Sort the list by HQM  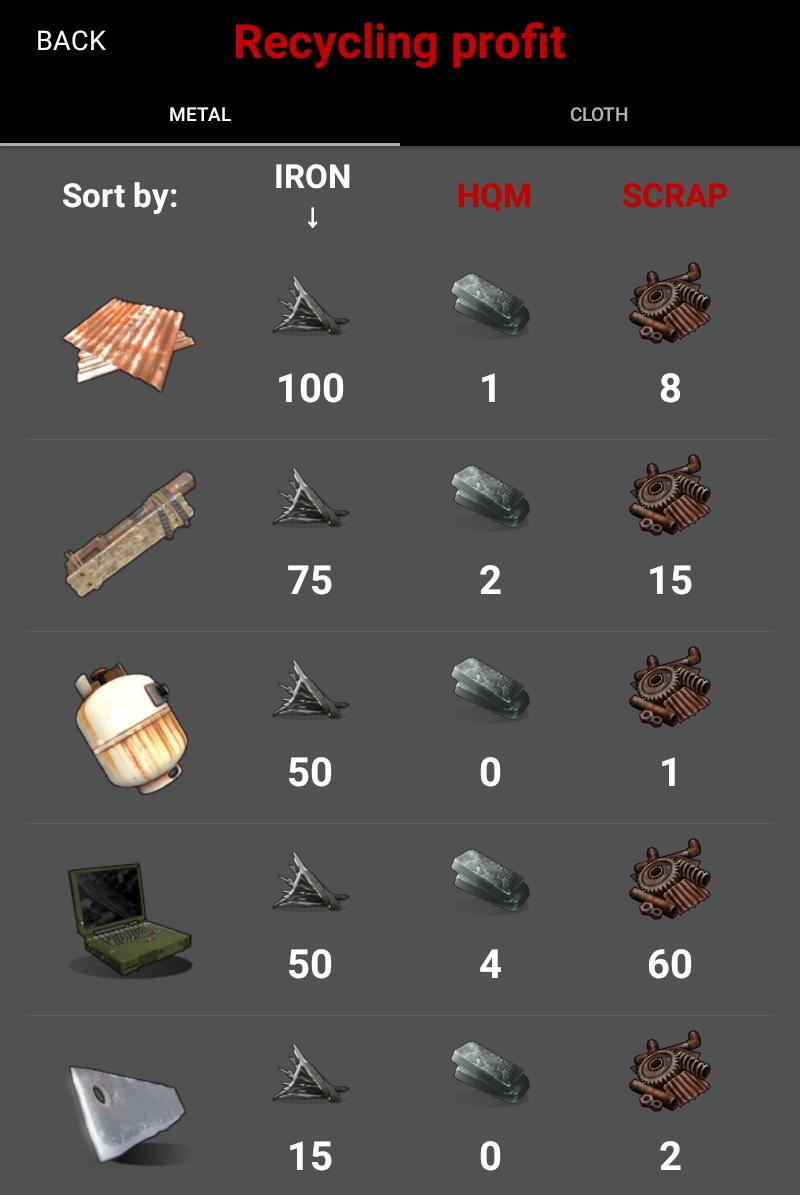[x=493, y=196]
